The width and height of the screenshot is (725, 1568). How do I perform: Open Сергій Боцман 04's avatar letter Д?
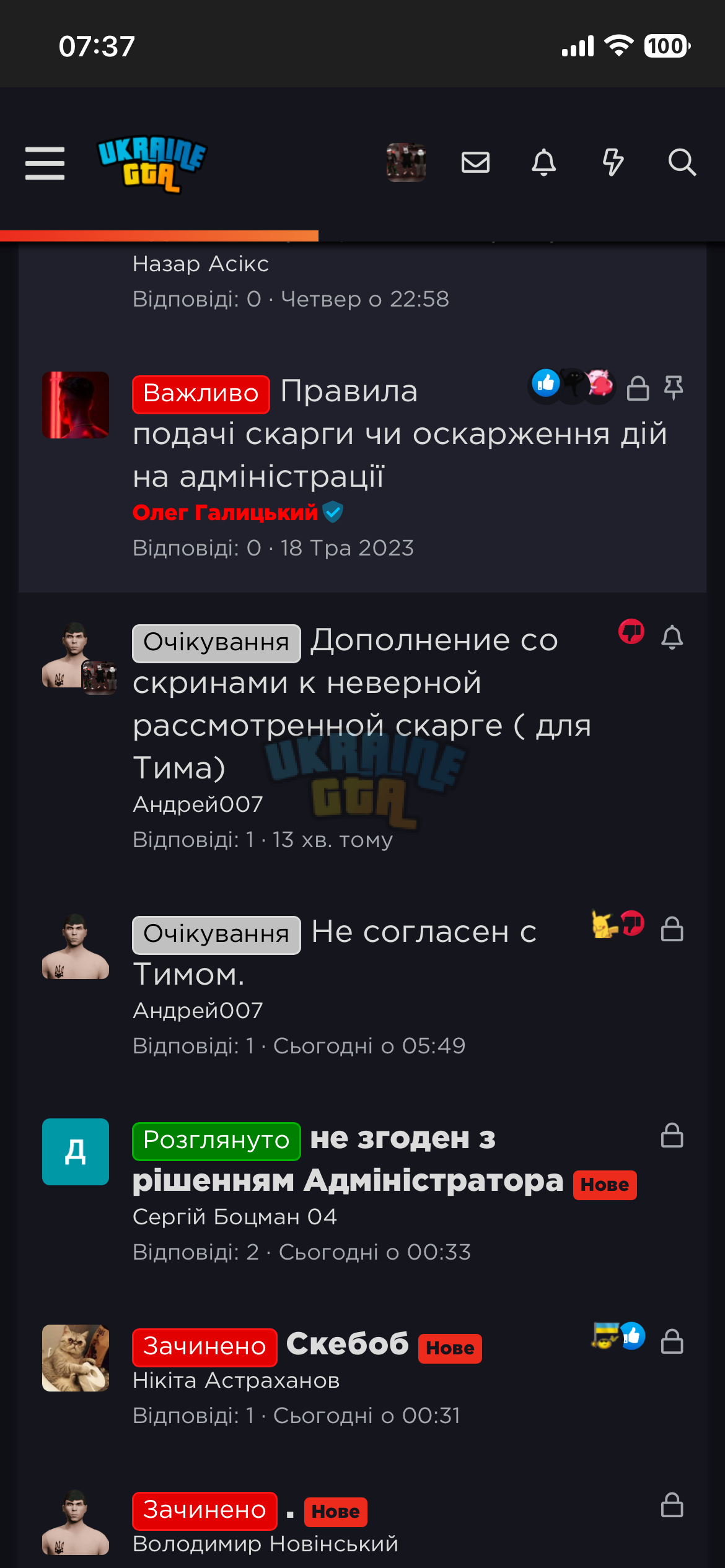(x=76, y=1152)
